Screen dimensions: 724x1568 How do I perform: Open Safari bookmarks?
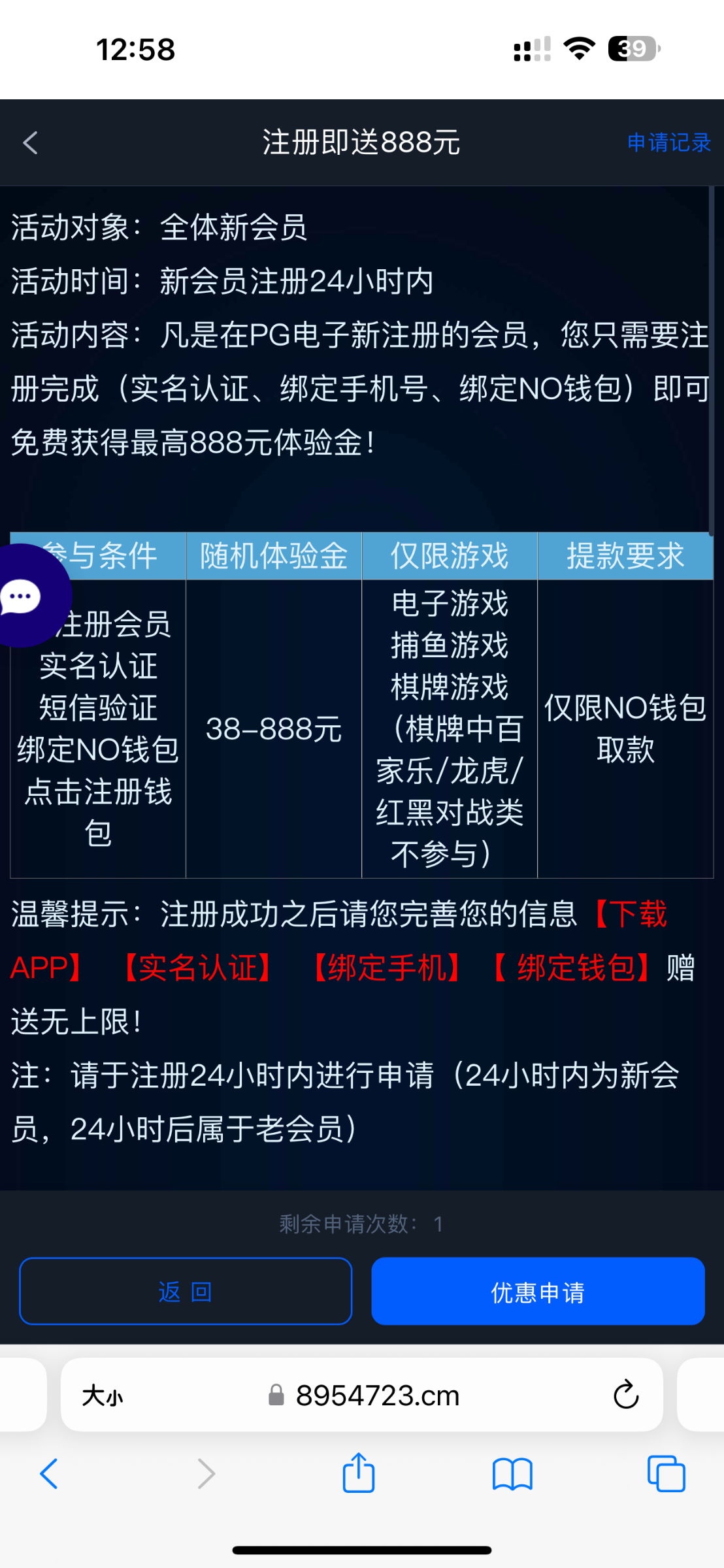[x=512, y=1475]
